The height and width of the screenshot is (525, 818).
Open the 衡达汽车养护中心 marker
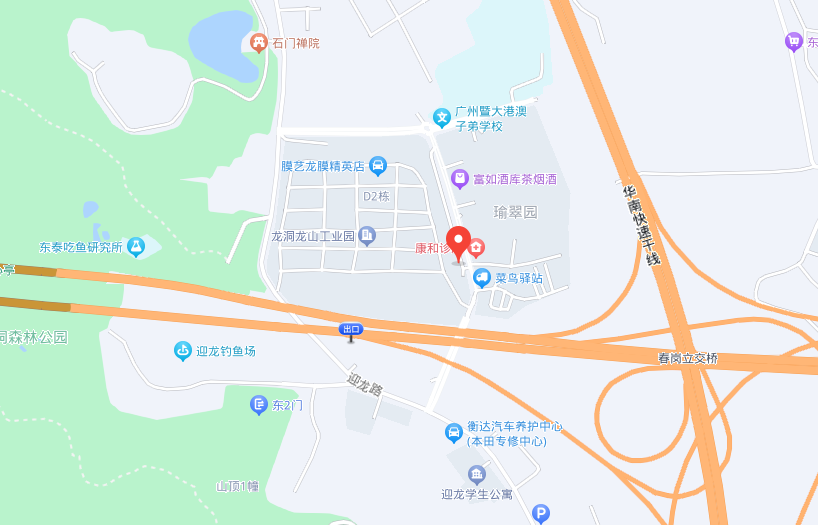tap(454, 433)
